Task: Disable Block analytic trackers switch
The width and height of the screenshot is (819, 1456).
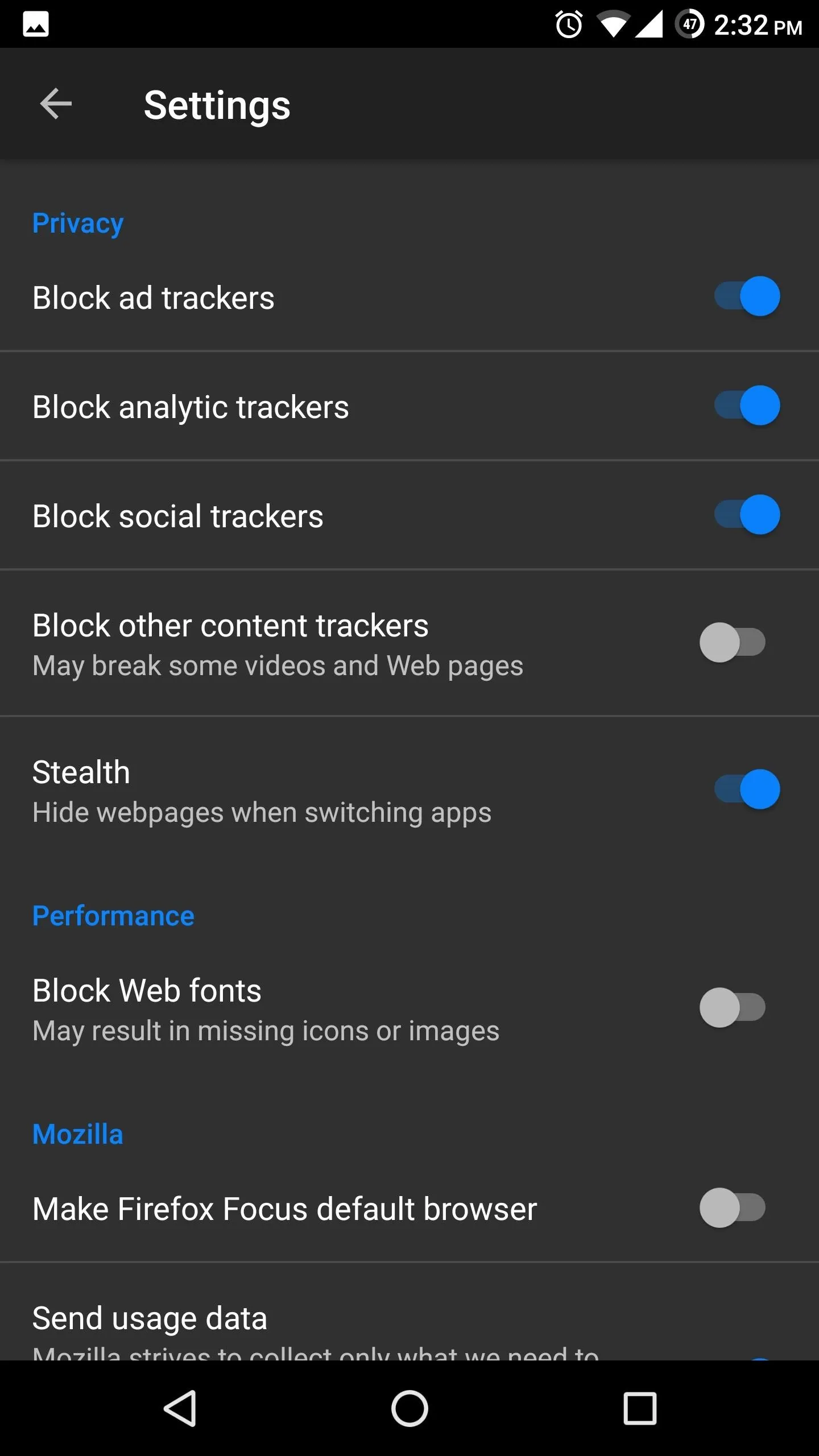Action: 747,406
